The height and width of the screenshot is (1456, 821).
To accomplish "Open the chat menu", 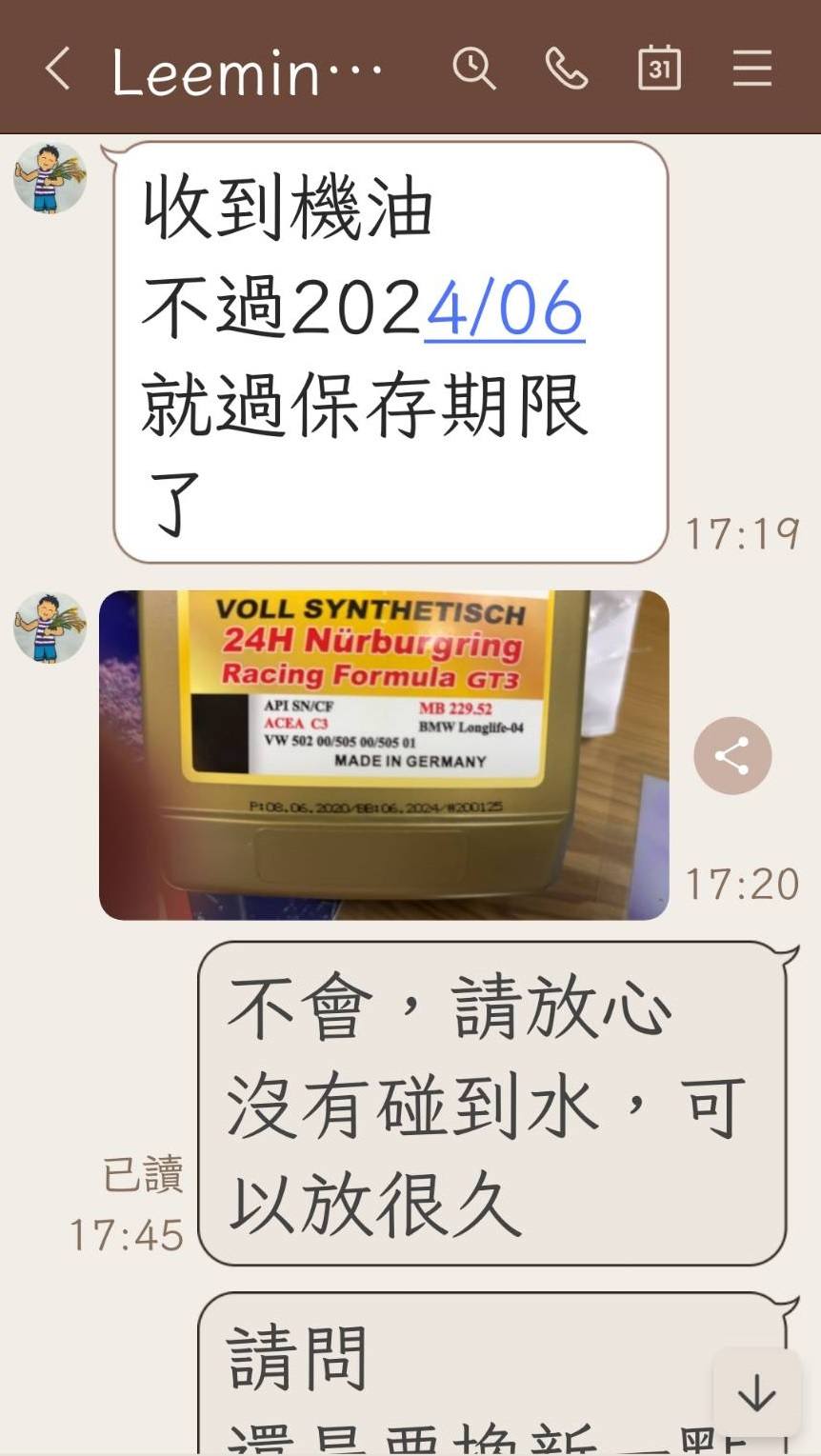I will pos(751,69).
